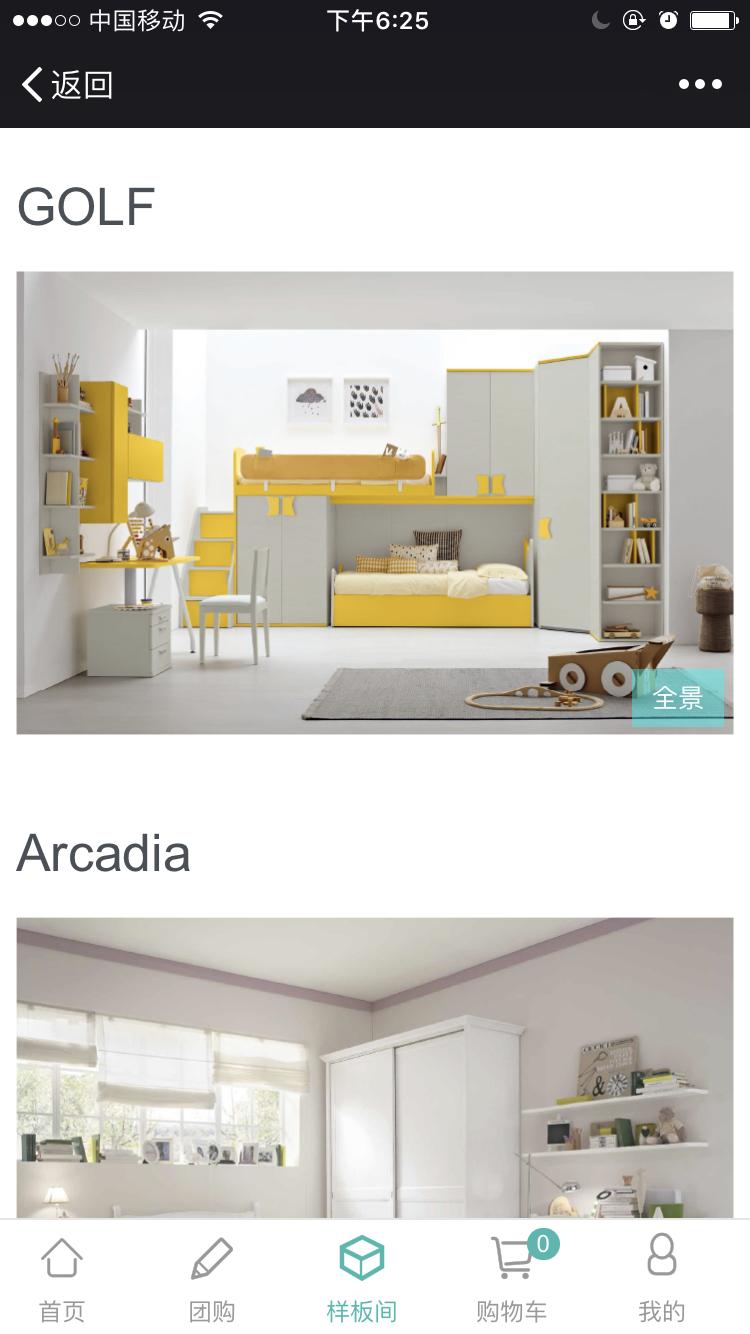
Task: Tap the 全景 panorama button
Action: pyautogui.click(x=678, y=698)
